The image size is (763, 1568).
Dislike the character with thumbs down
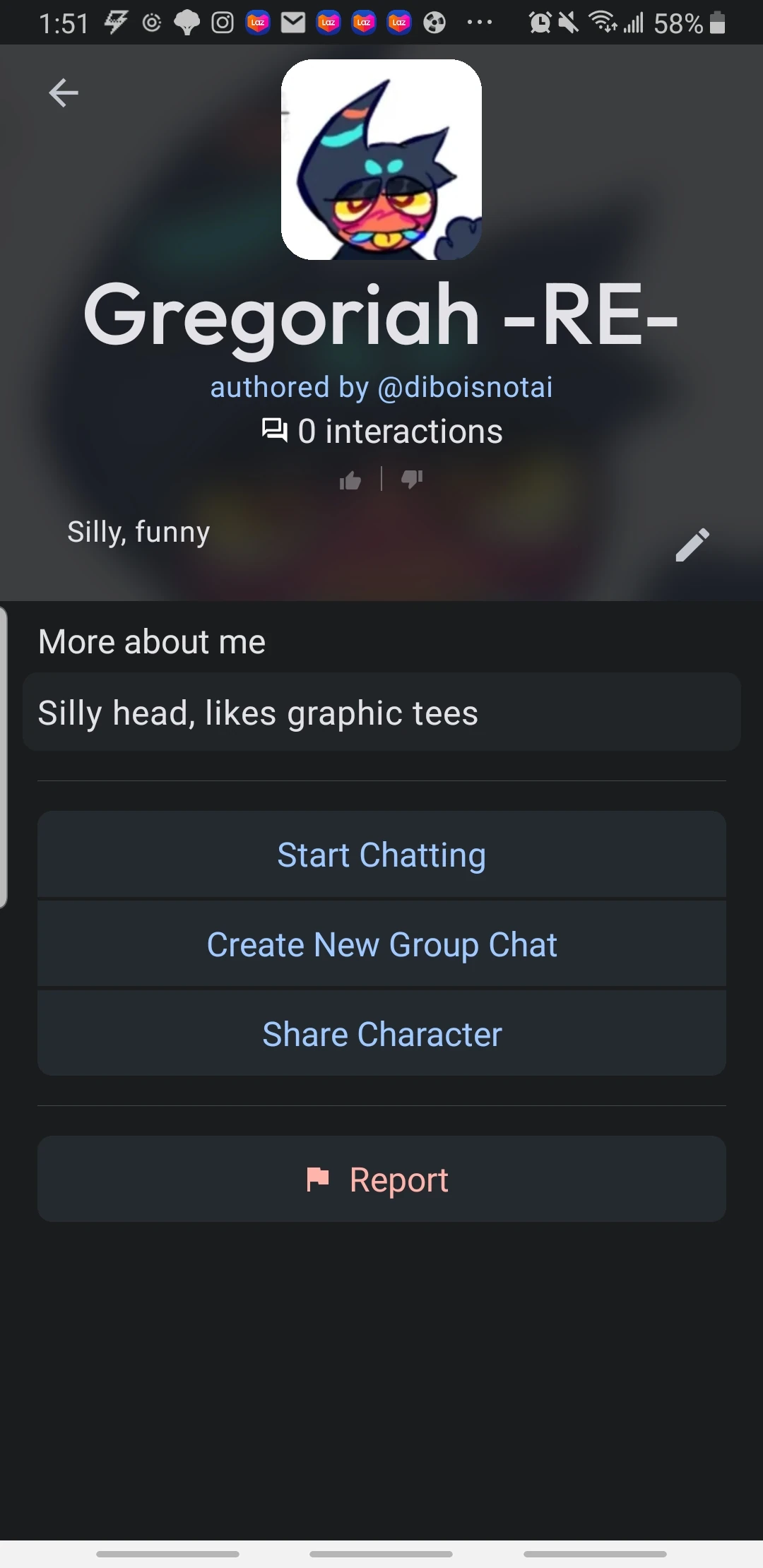(x=412, y=479)
